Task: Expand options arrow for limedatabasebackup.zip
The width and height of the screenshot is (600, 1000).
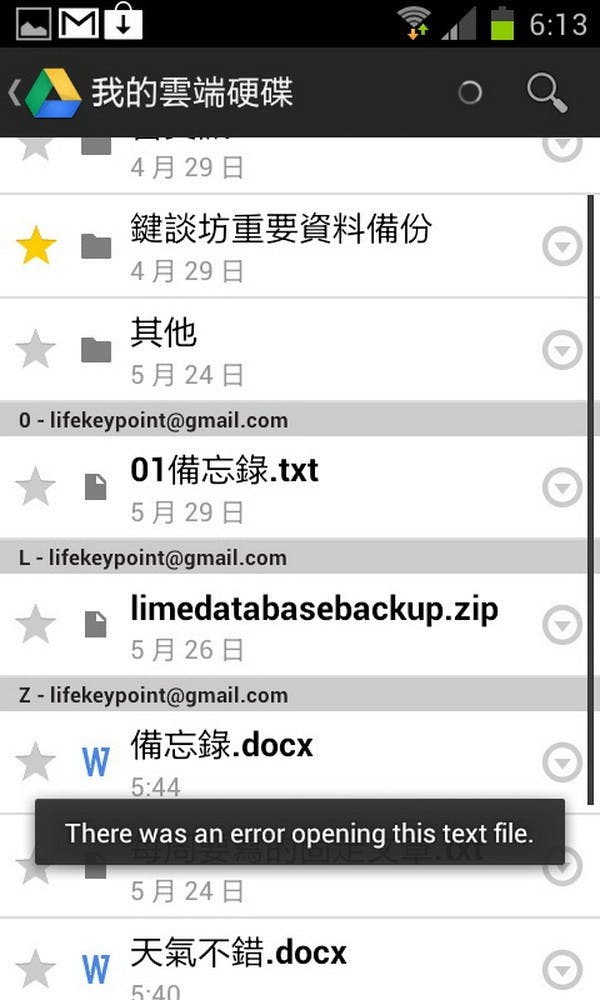Action: (562, 624)
